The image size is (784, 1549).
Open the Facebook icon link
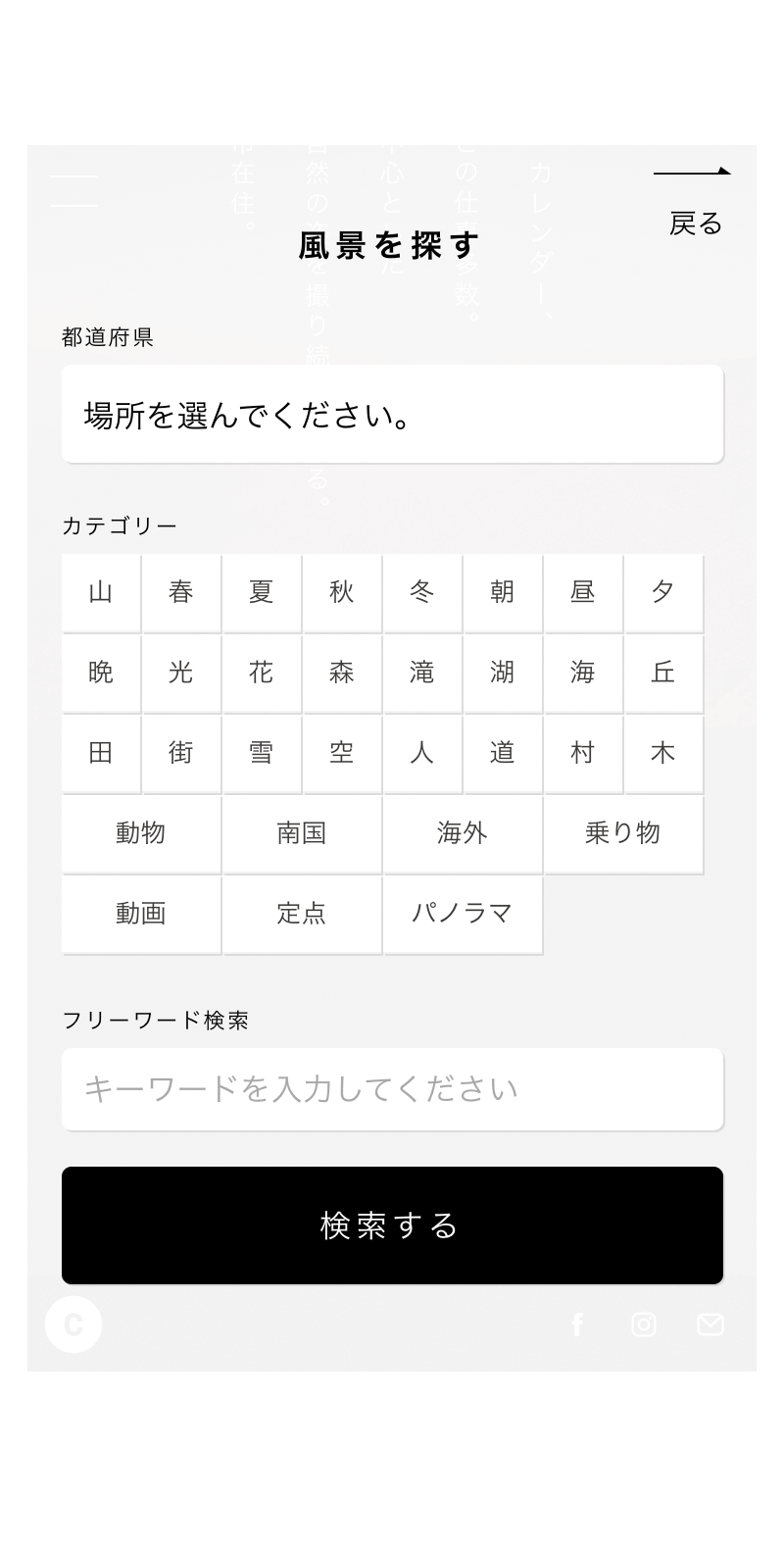click(577, 1324)
